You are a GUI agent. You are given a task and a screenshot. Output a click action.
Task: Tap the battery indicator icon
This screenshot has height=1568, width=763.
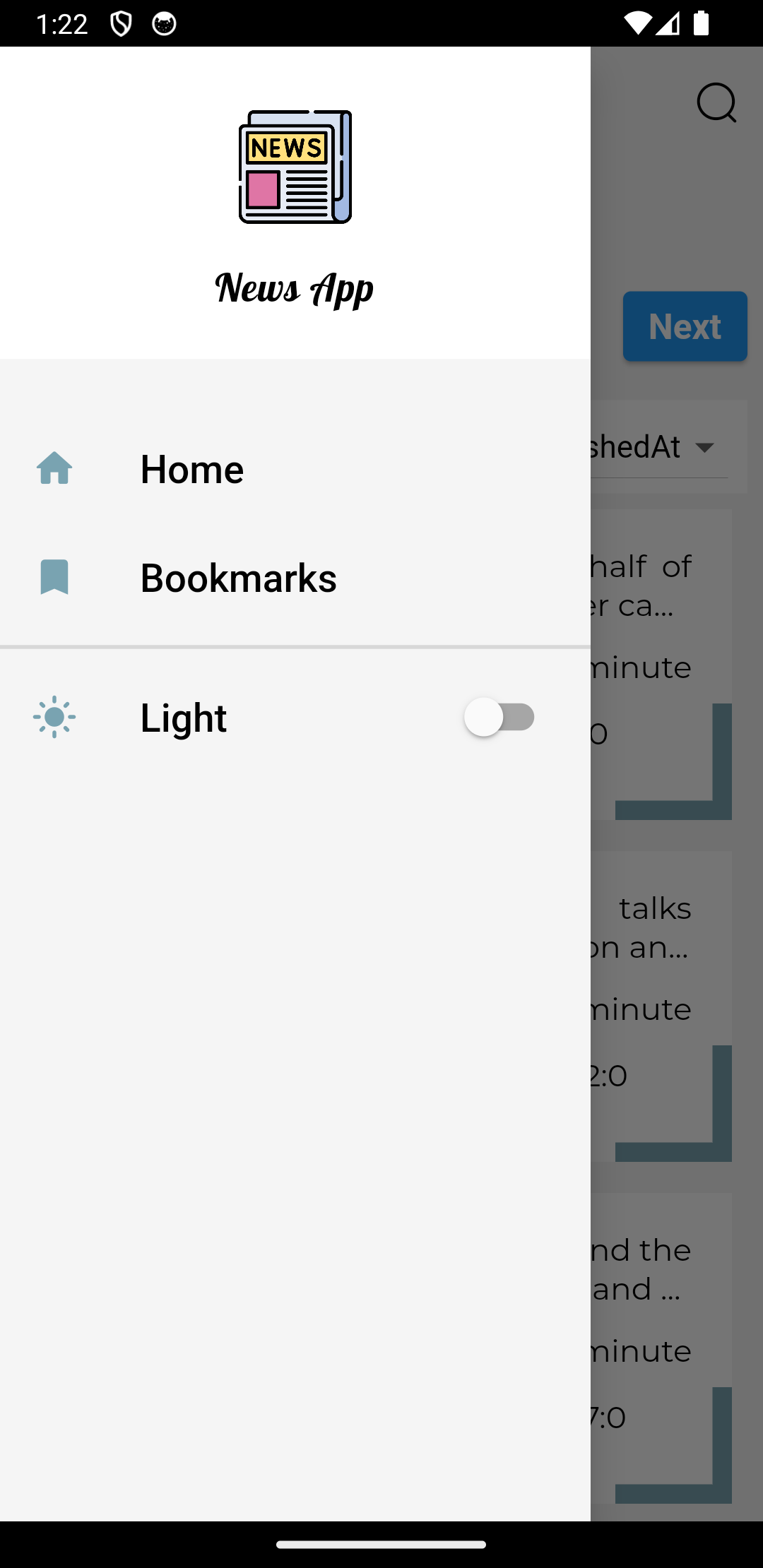702,25
